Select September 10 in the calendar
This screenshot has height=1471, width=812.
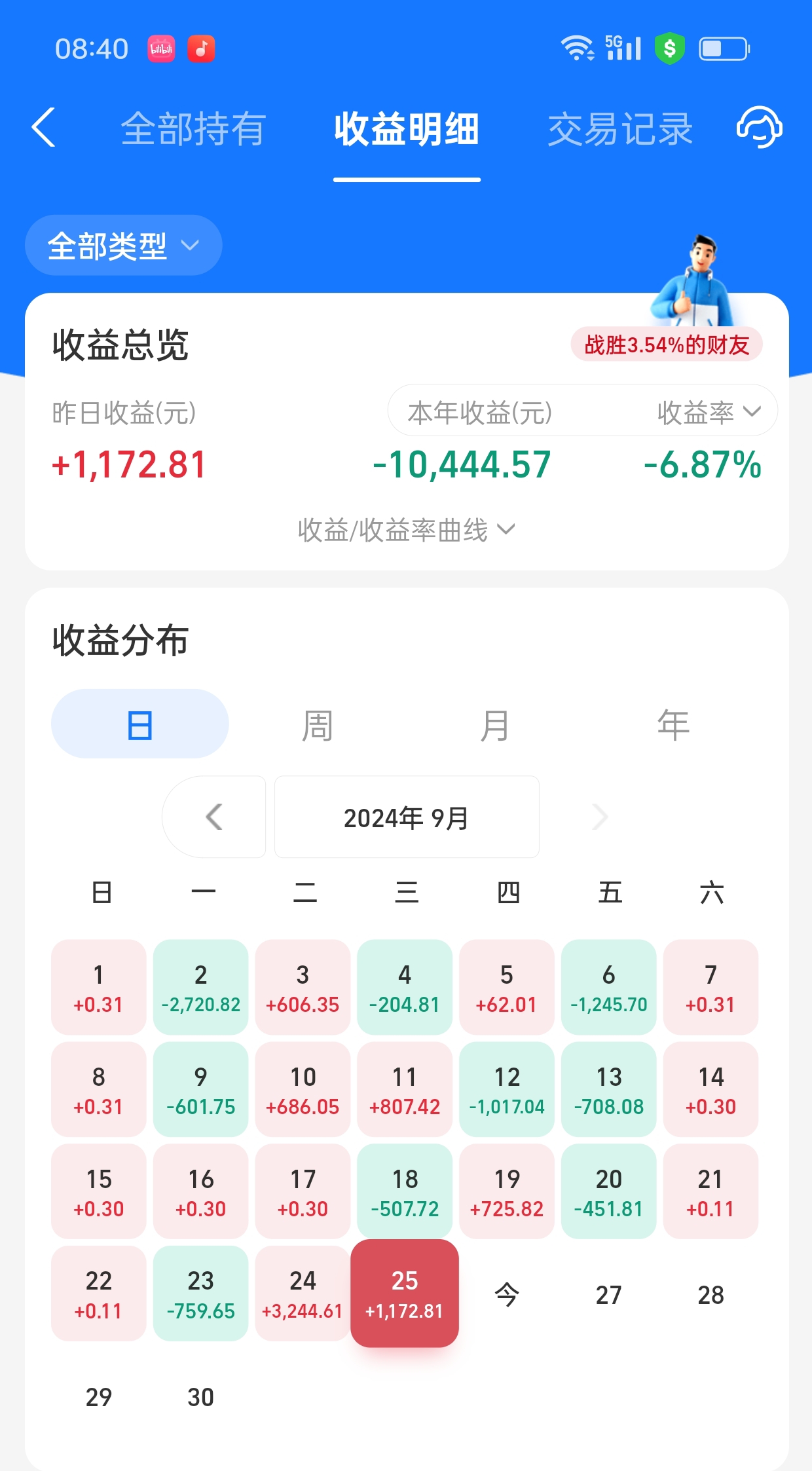click(303, 1089)
